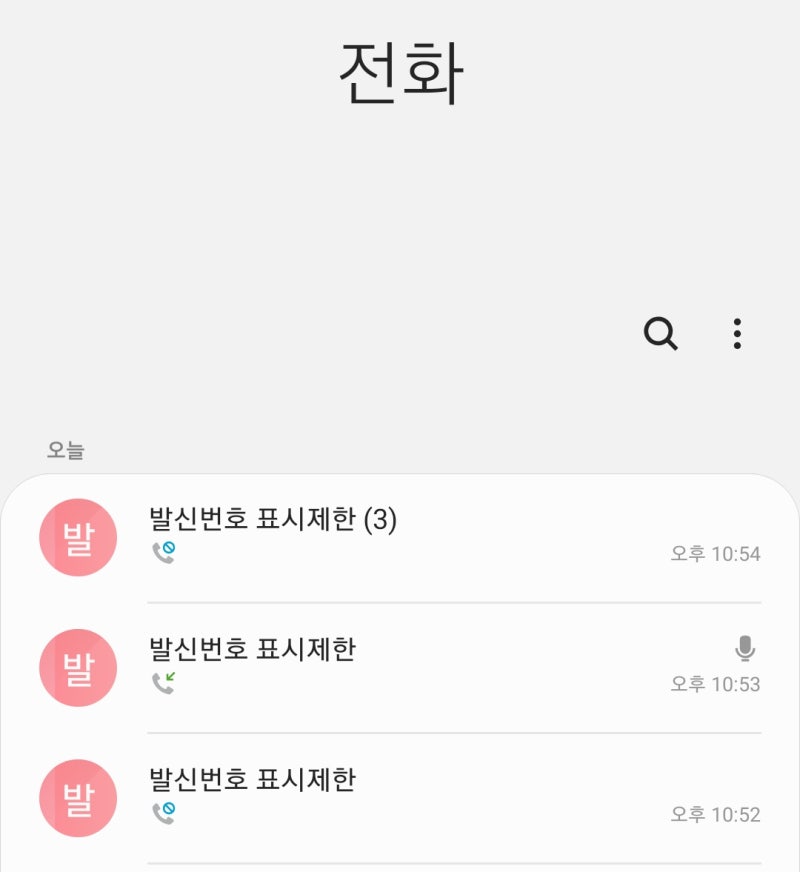Open the three-dot overflow menu
The height and width of the screenshot is (872, 800).
click(x=737, y=333)
